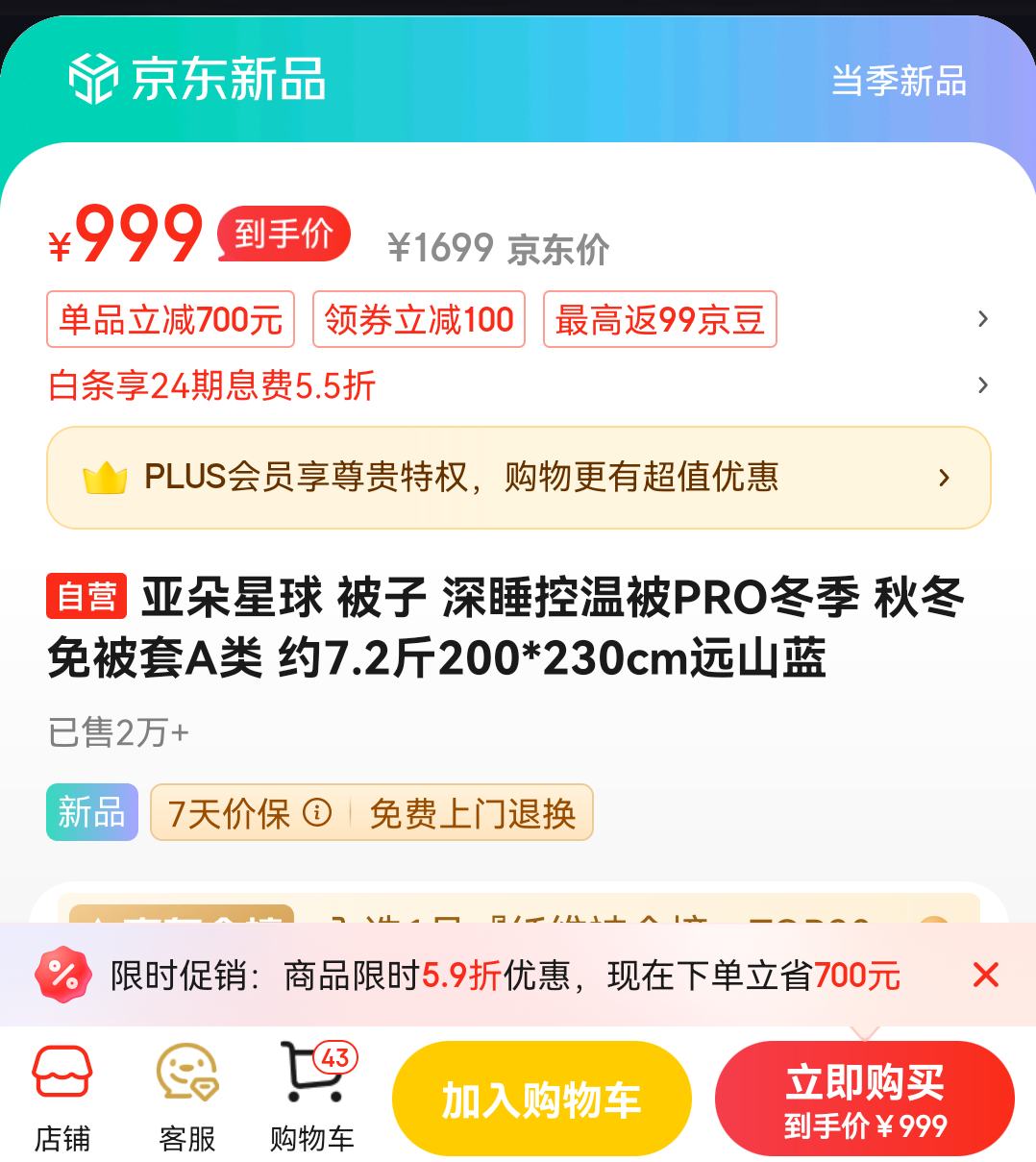1036x1162 pixels.
Task: Select the 单品立减700元 coupon tag
Action: click(170, 319)
